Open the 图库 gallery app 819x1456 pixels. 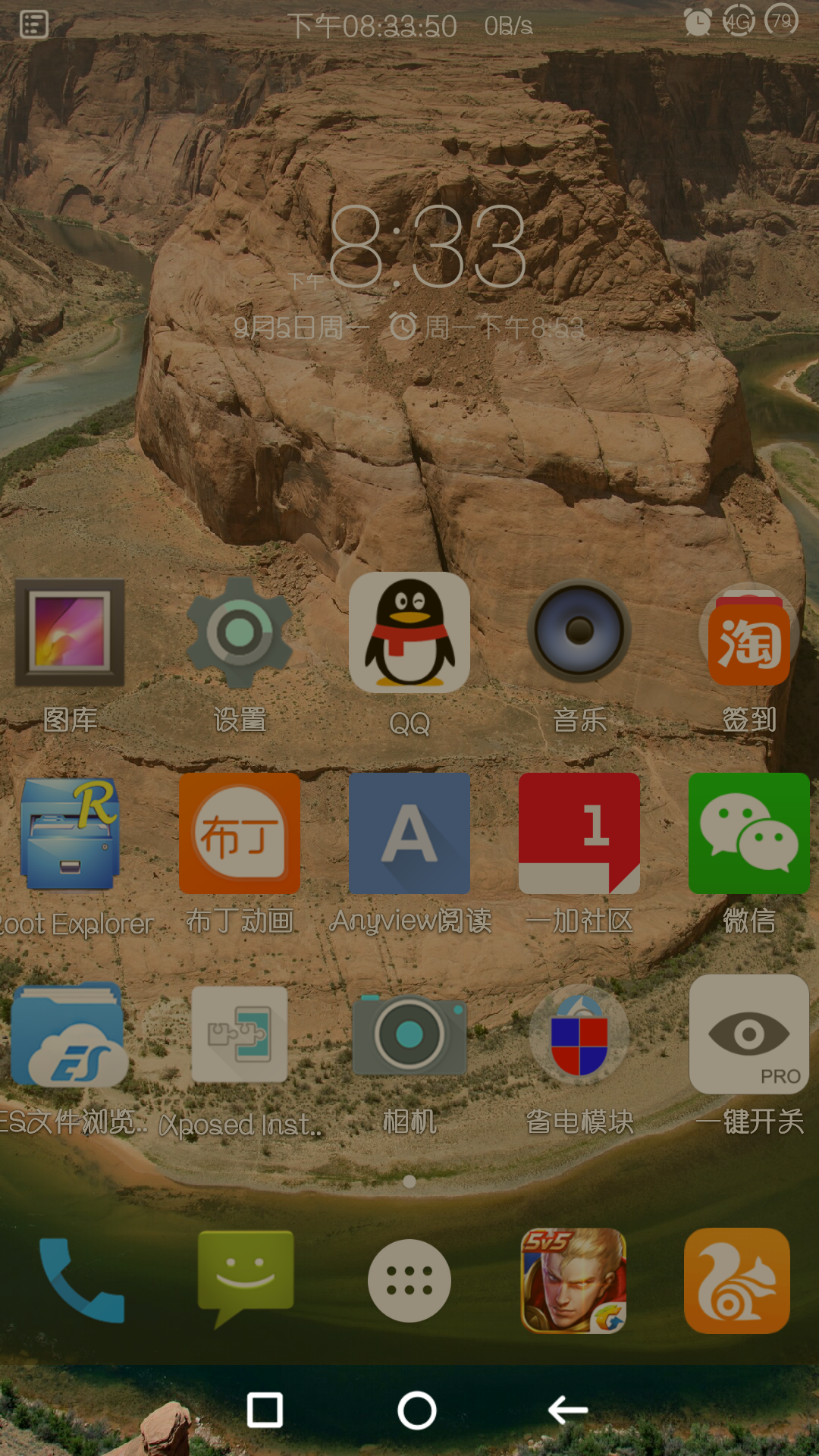click(70, 633)
